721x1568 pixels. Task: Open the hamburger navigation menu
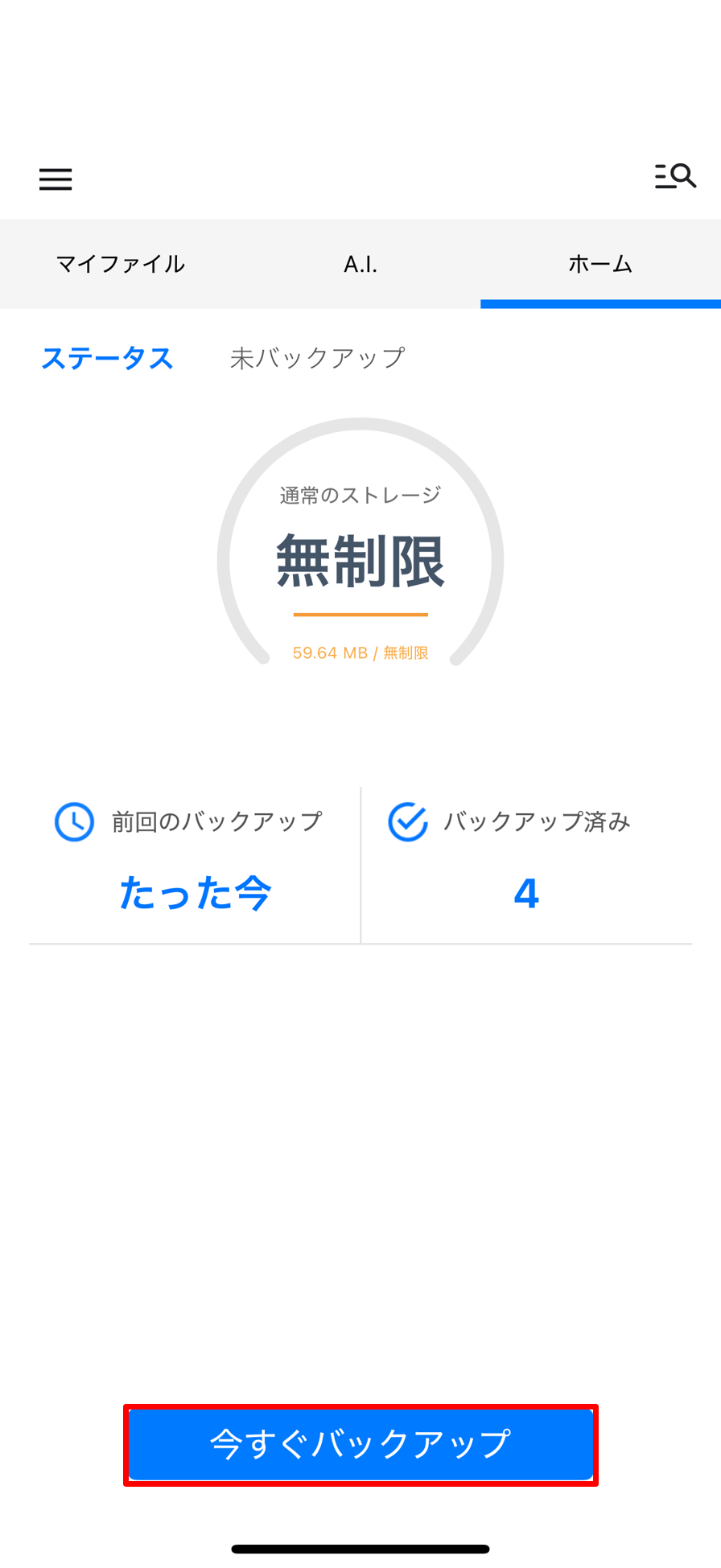[55, 179]
